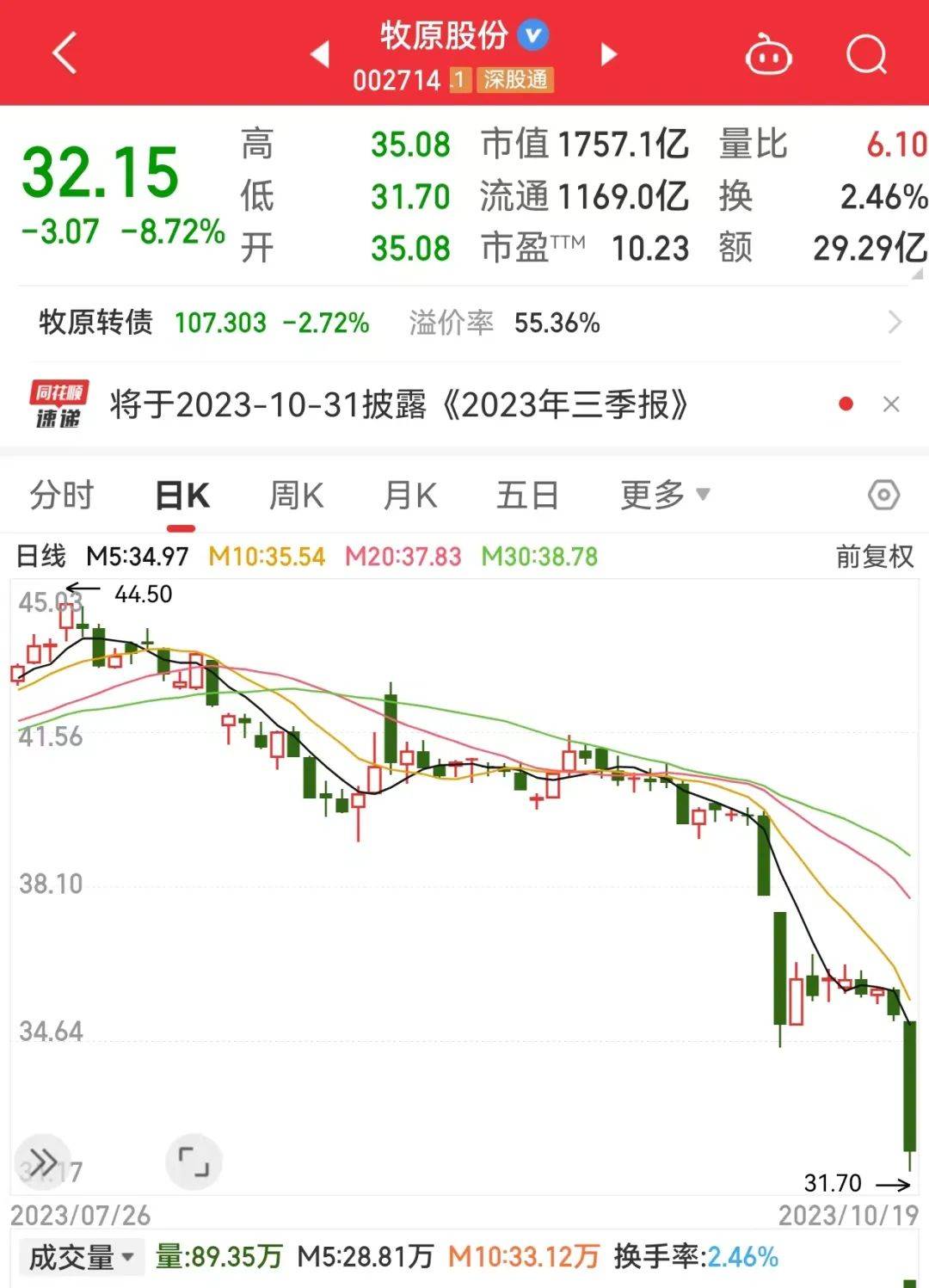Expand the chart to fullscreen
The width and height of the screenshot is (929, 1288).
(194, 1162)
